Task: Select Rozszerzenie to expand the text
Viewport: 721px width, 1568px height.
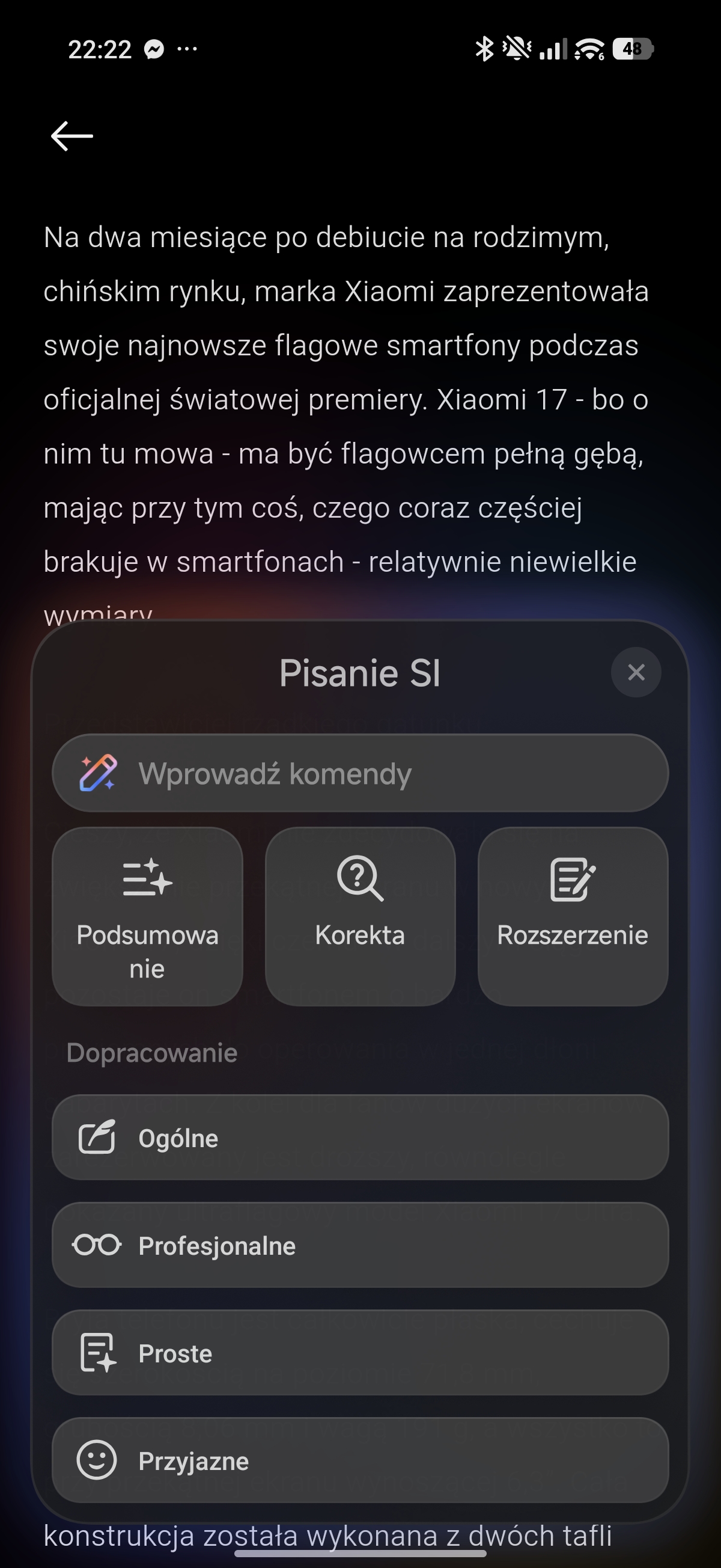Action: tap(573, 916)
